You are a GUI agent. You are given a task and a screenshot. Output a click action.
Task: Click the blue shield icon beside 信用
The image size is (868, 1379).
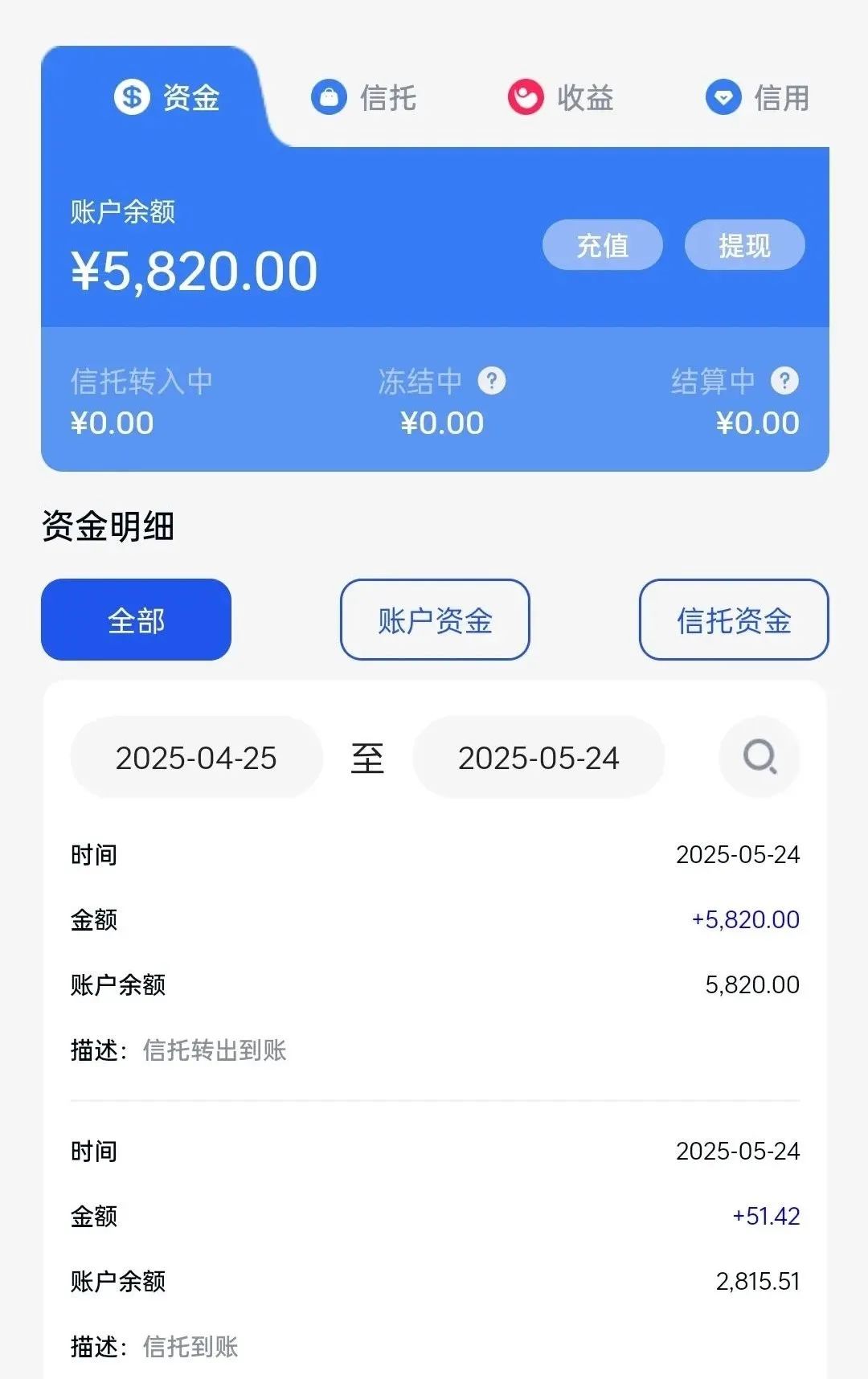723,98
